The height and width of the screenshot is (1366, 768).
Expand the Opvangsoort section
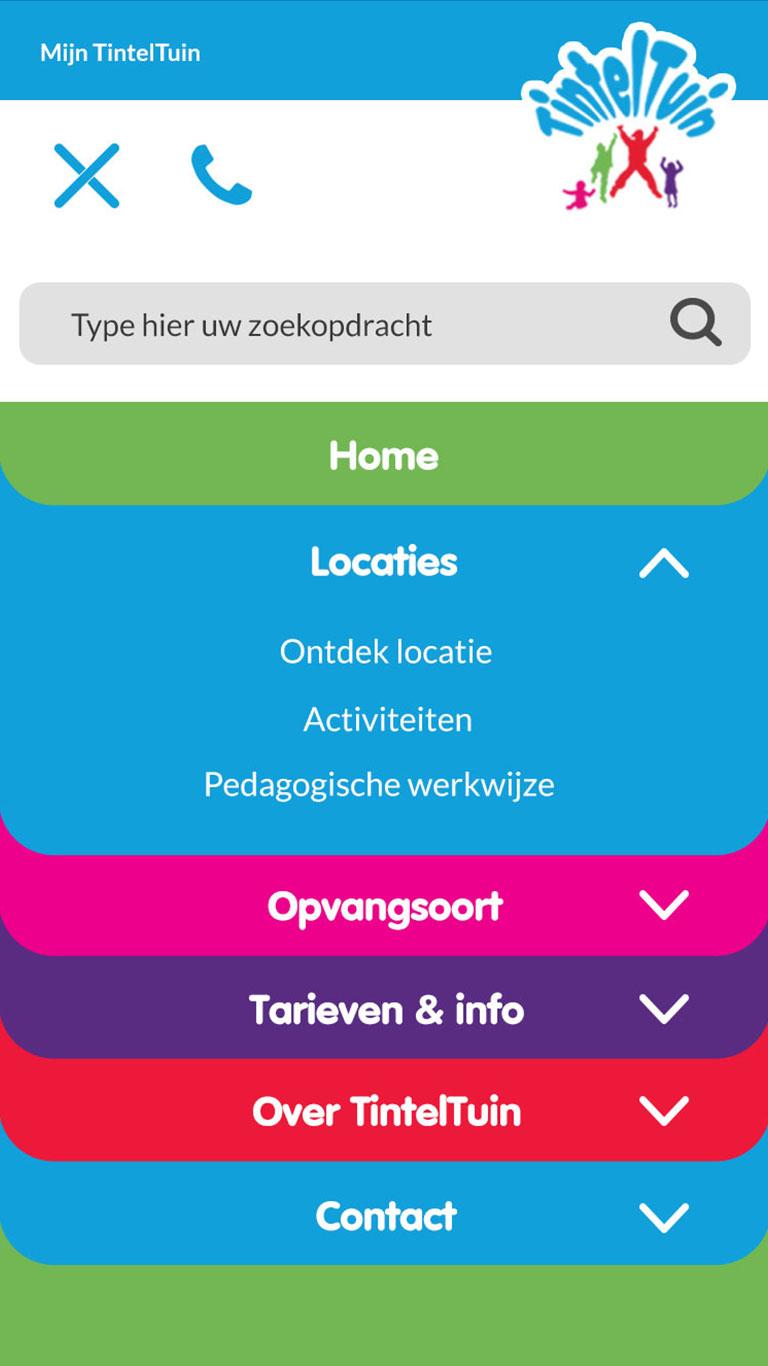(664, 906)
